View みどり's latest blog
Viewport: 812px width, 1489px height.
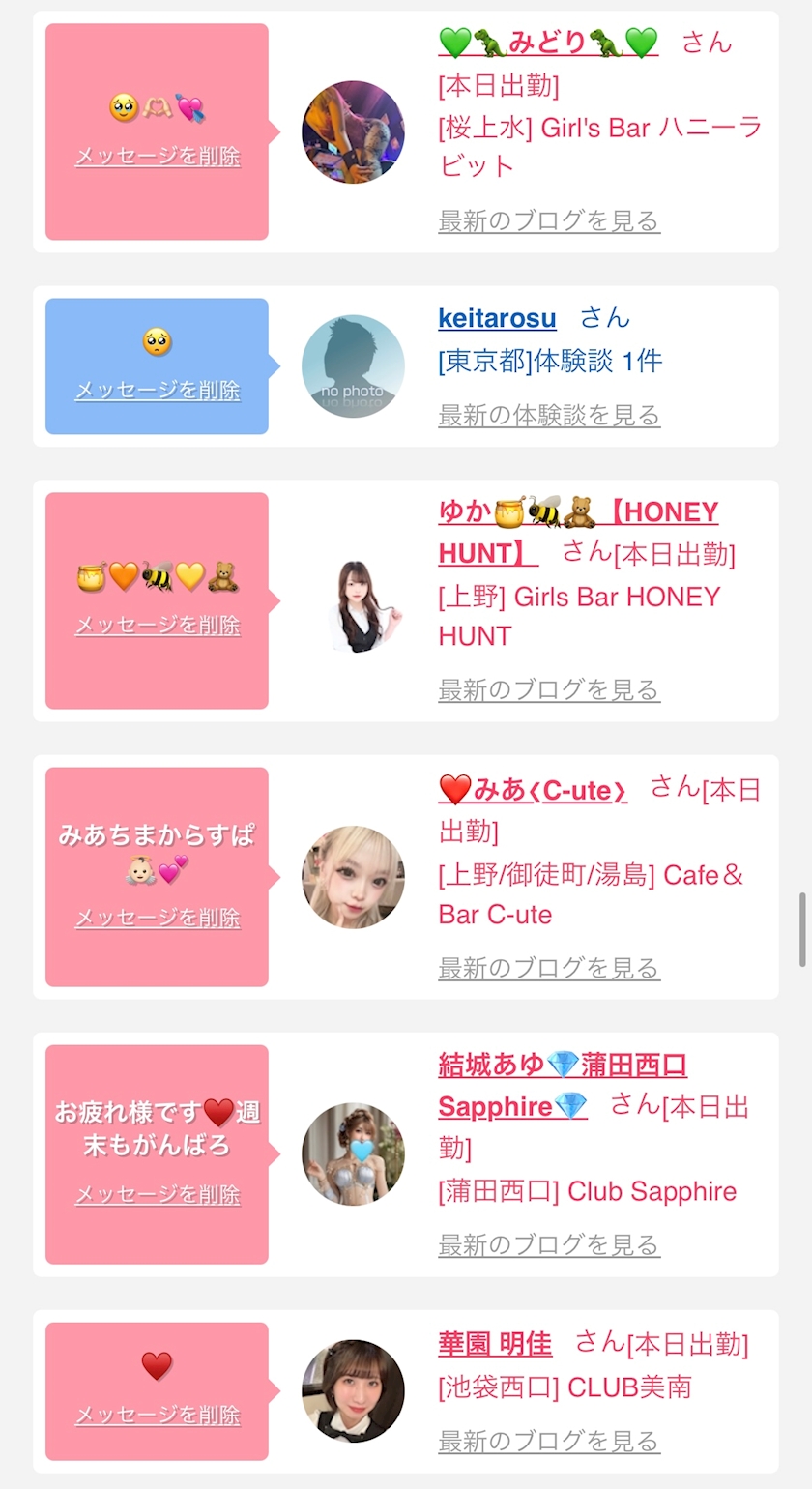coord(549,220)
